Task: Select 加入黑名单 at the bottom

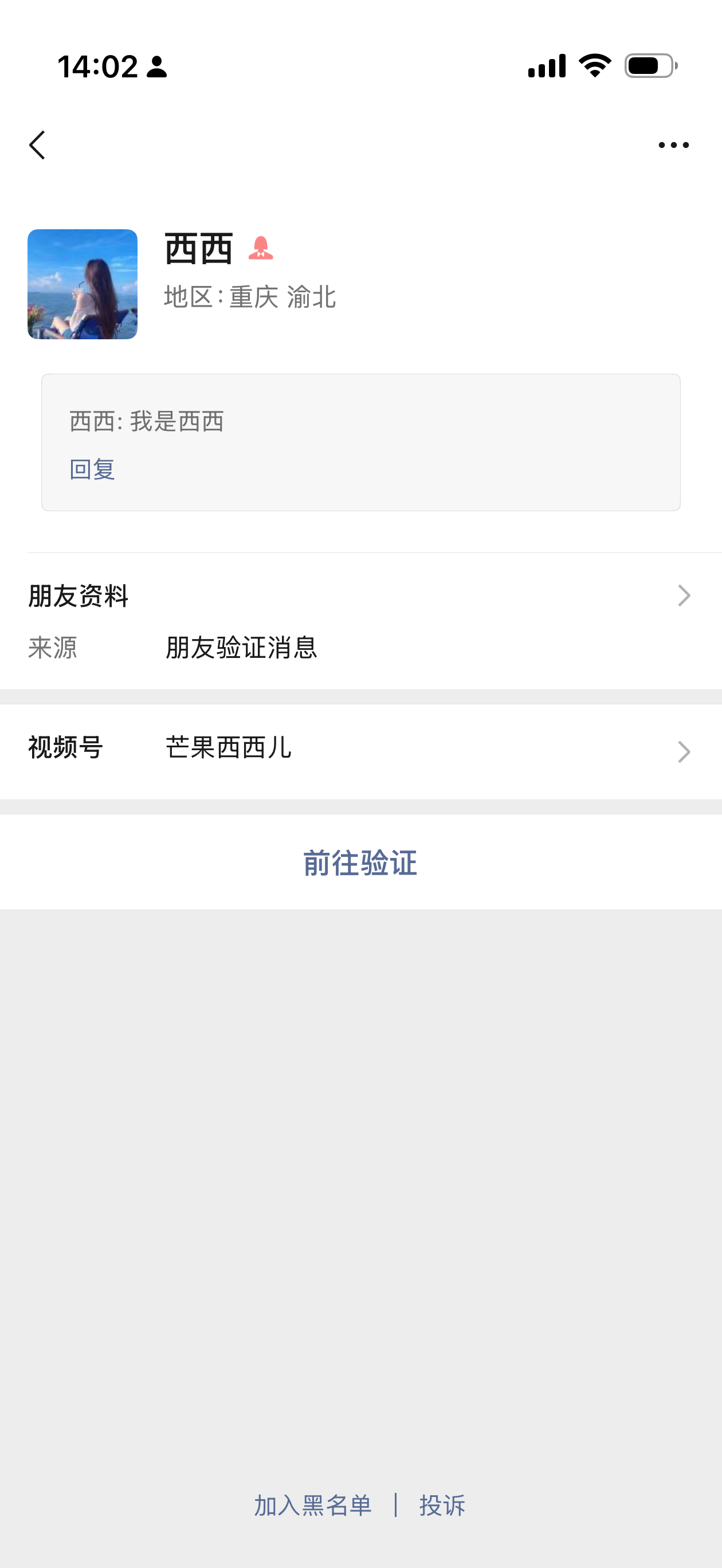Action: [313, 1503]
